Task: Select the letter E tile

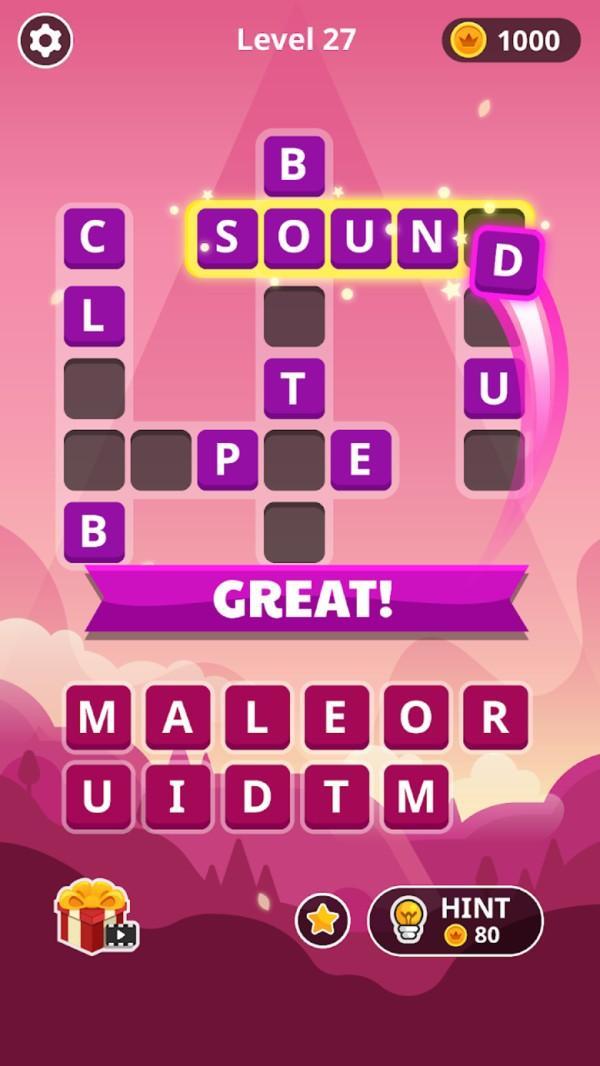Action: pyautogui.click(x=336, y=718)
